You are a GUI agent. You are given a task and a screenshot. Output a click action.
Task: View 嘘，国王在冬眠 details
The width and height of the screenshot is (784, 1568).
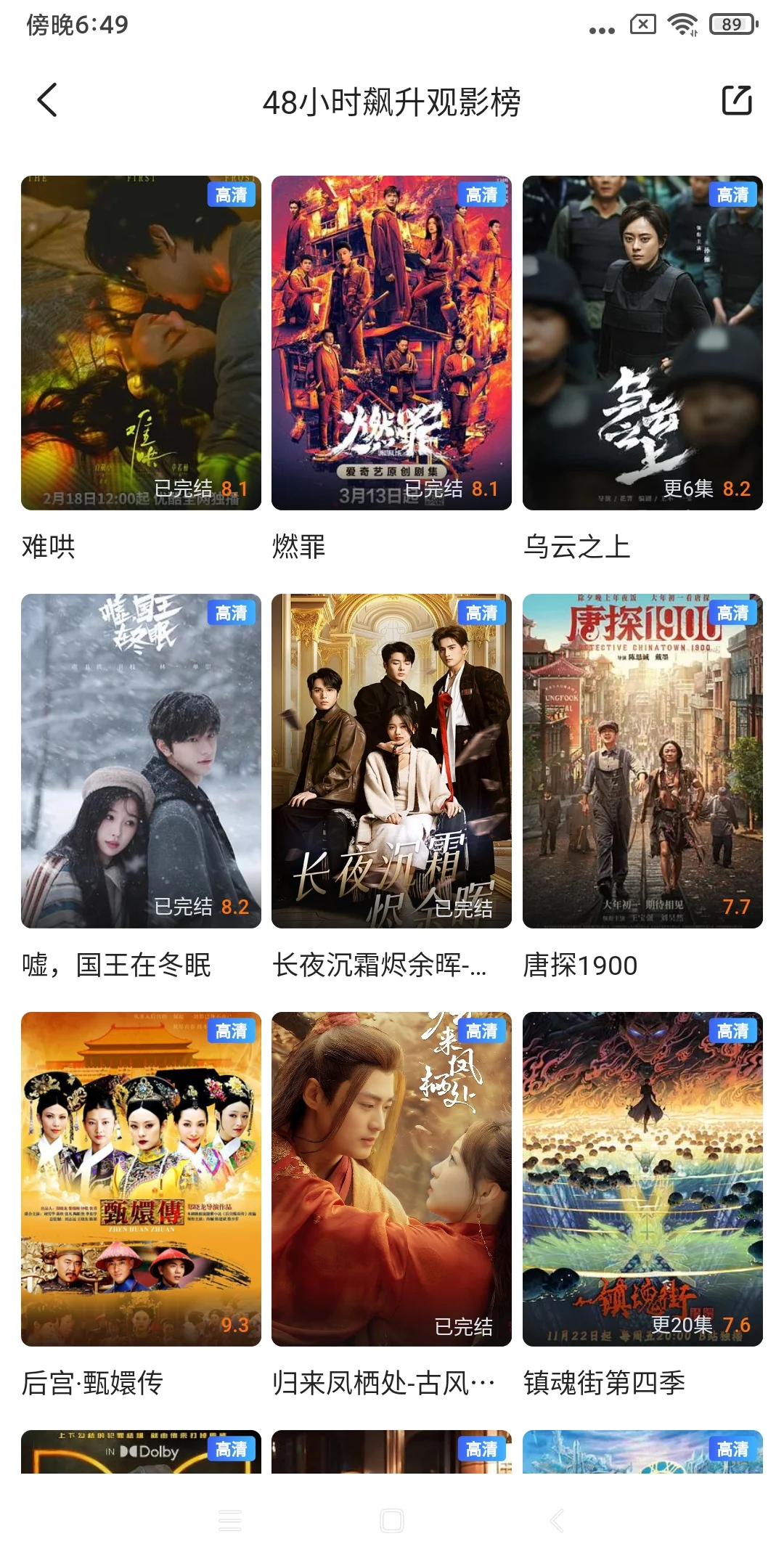pyautogui.click(x=141, y=761)
